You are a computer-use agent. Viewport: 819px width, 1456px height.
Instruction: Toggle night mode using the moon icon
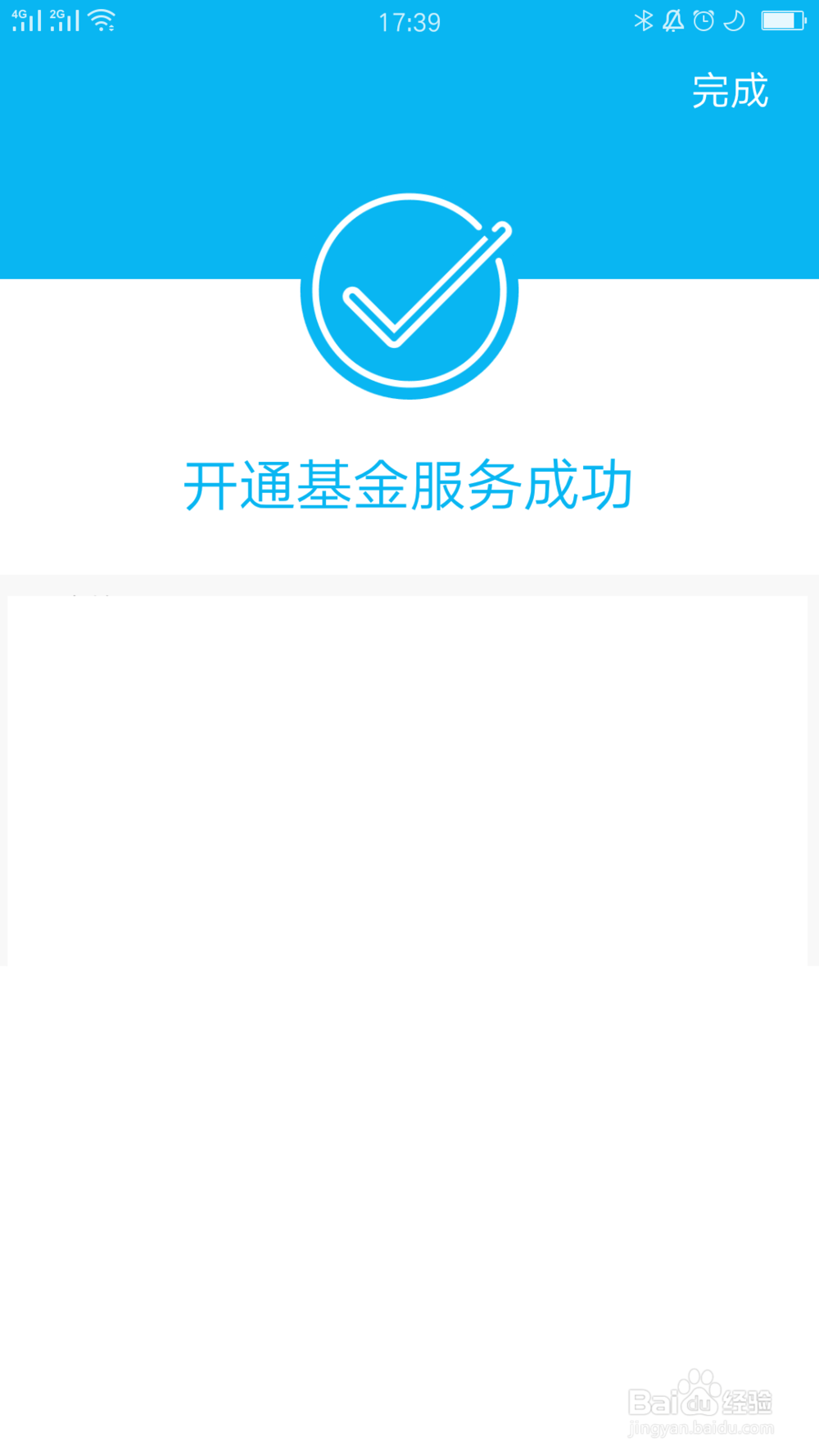pos(732,22)
